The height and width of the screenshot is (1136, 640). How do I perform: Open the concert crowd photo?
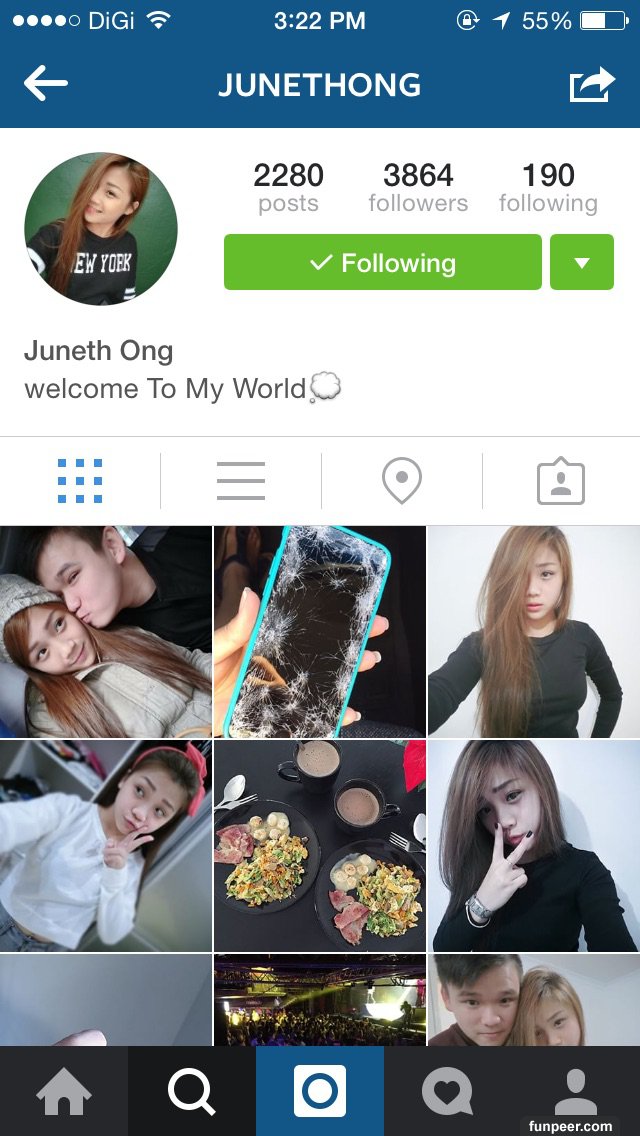click(319, 1000)
